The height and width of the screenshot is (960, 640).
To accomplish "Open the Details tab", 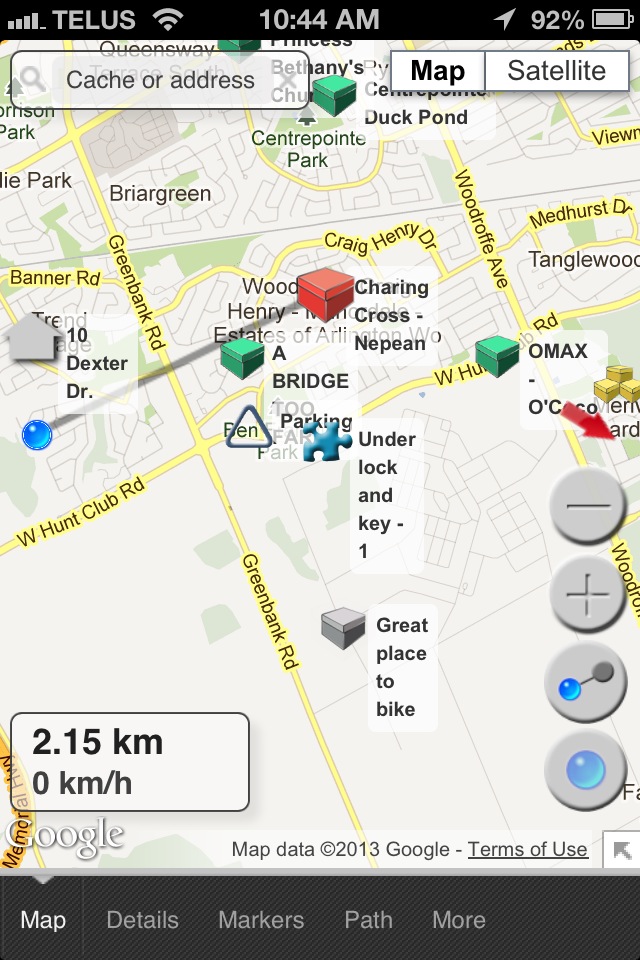I will click(142, 920).
